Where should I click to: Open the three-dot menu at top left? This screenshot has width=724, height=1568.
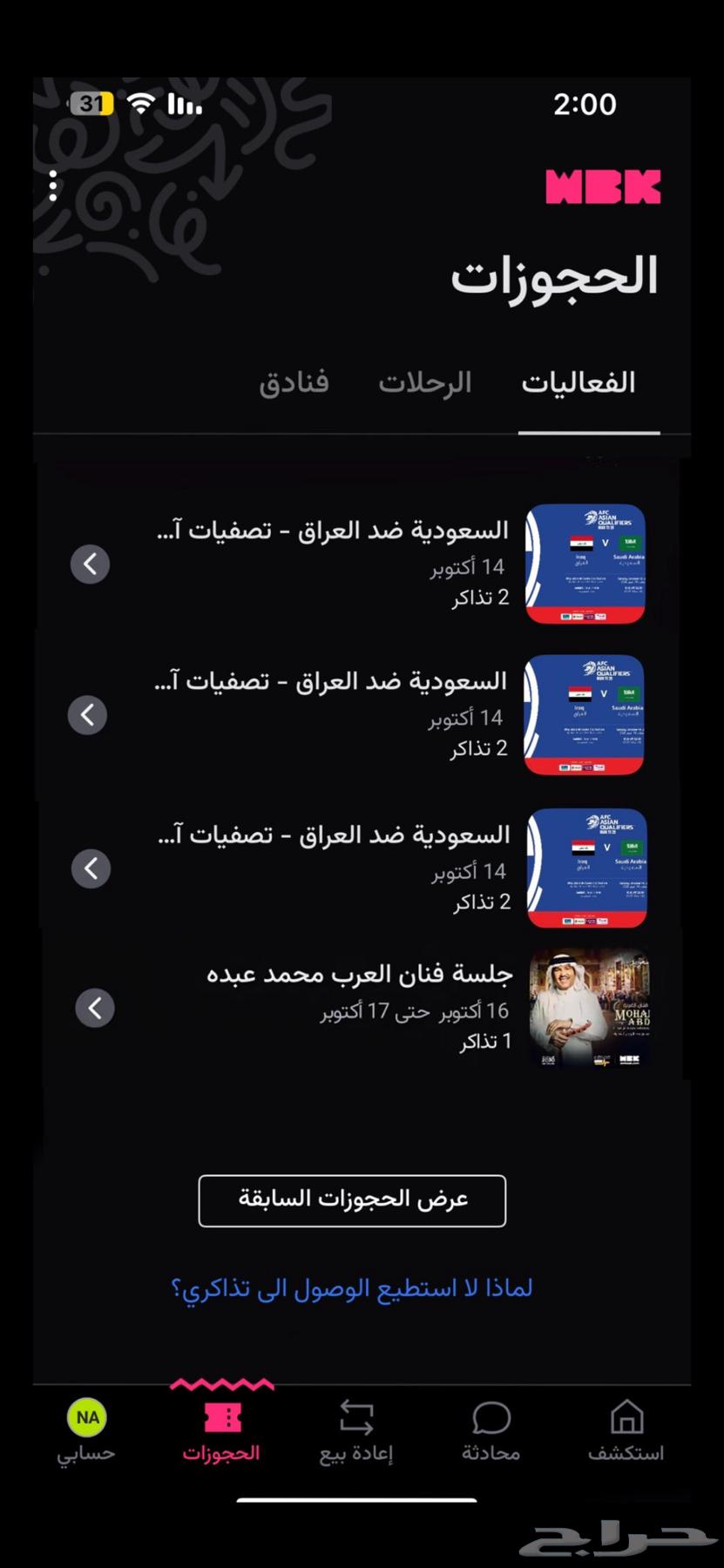(x=54, y=186)
